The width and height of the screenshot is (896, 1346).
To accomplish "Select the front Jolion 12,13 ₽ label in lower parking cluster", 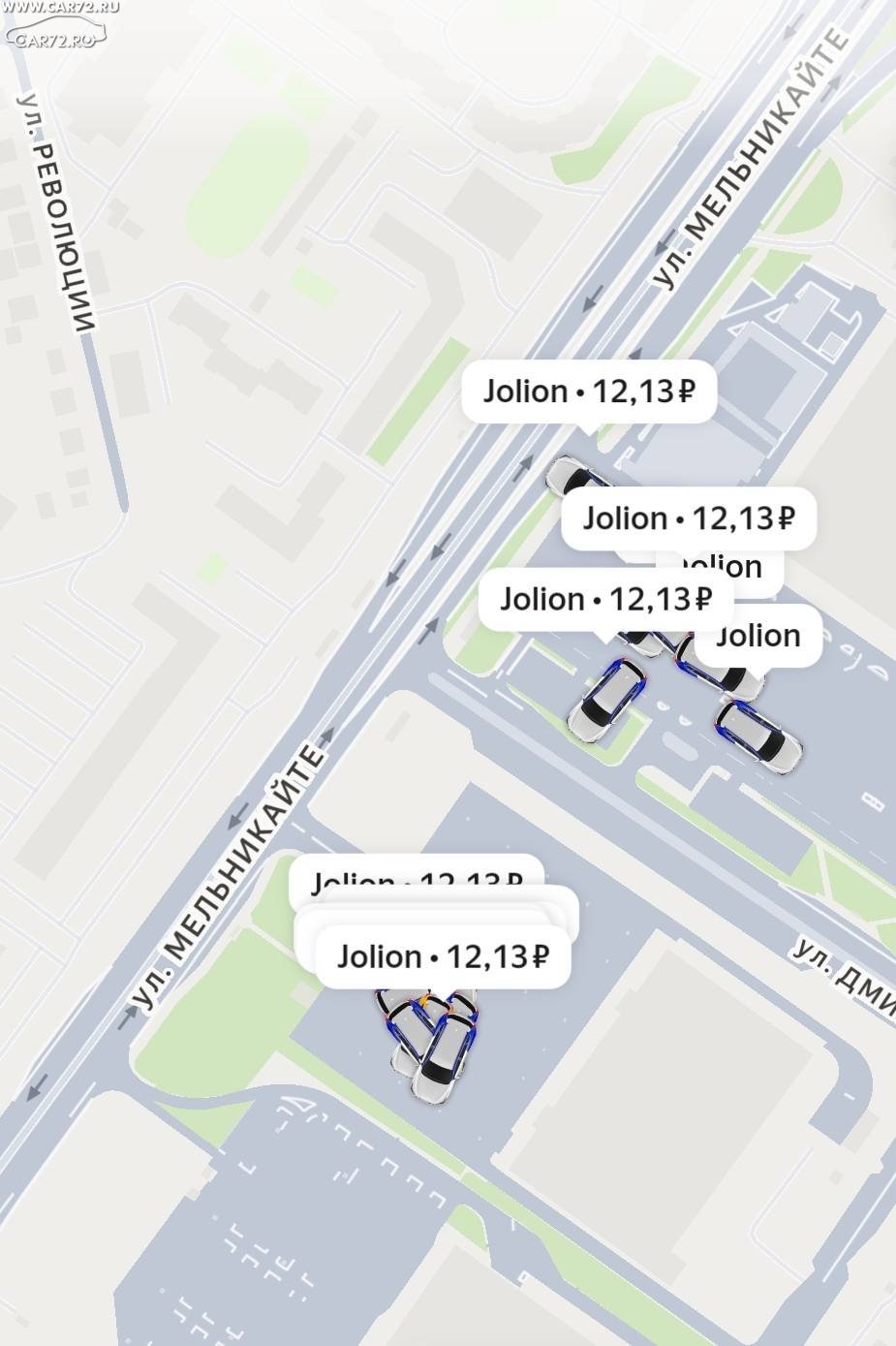I will point(443,956).
